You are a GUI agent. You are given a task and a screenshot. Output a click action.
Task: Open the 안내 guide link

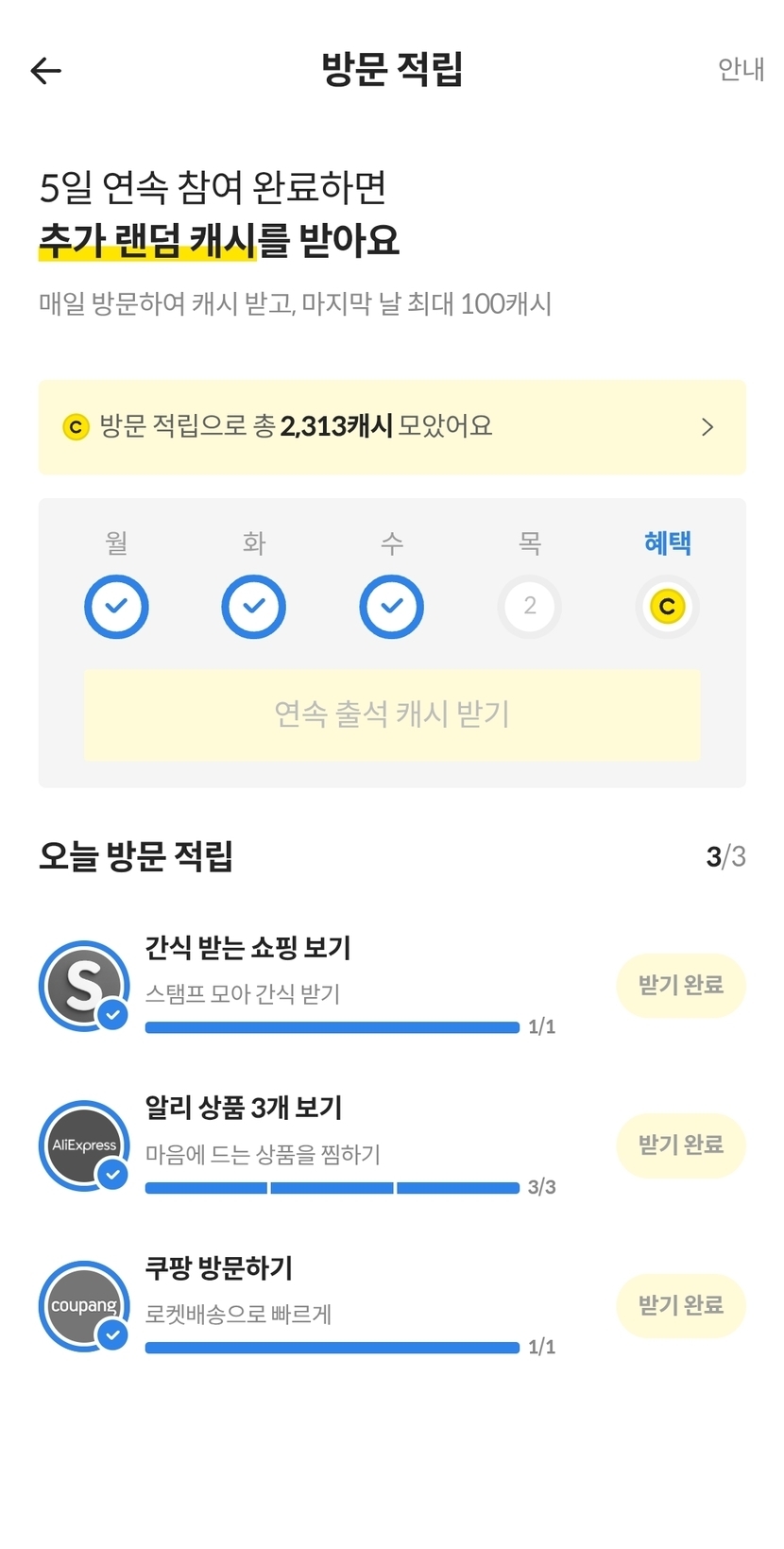pyautogui.click(x=741, y=70)
